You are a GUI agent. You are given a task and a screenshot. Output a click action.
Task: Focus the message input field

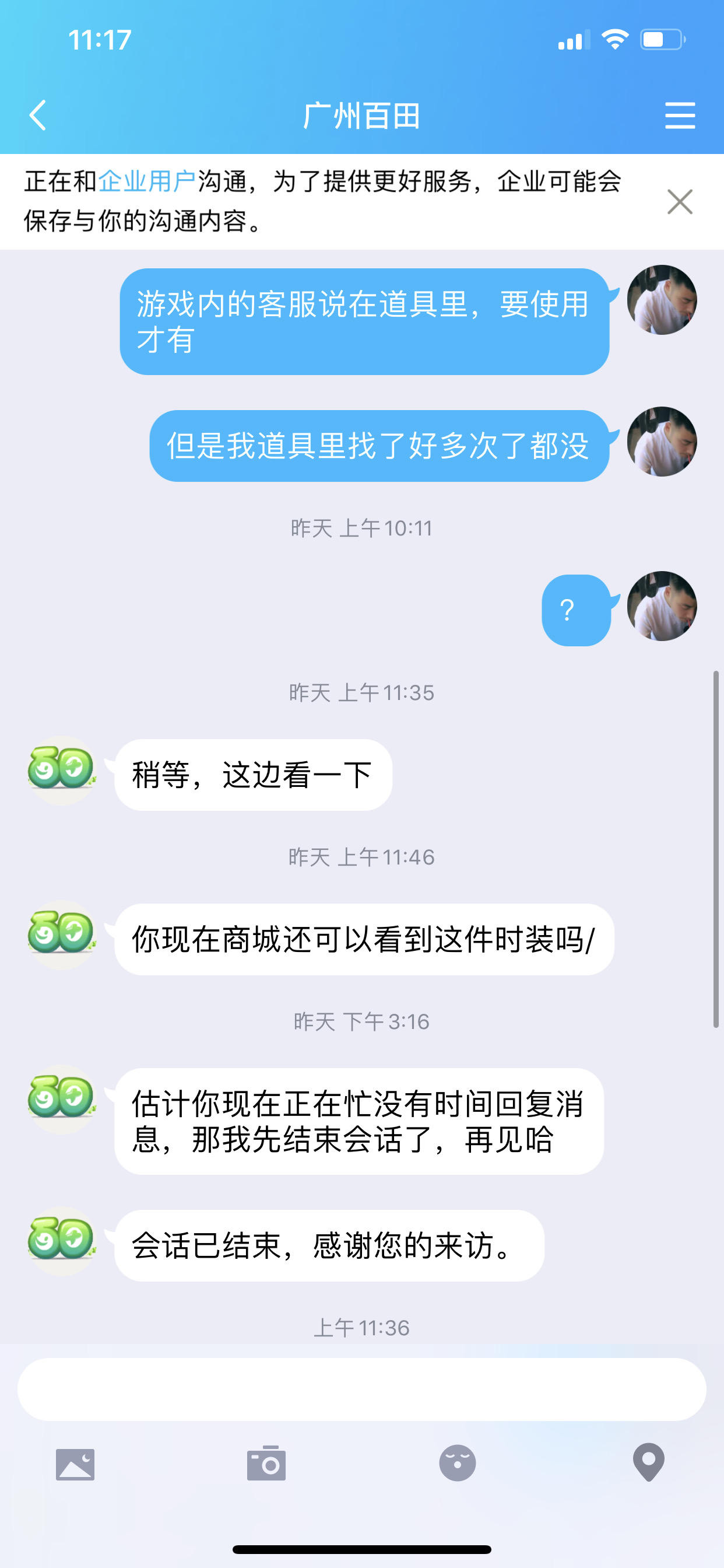[361, 1389]
